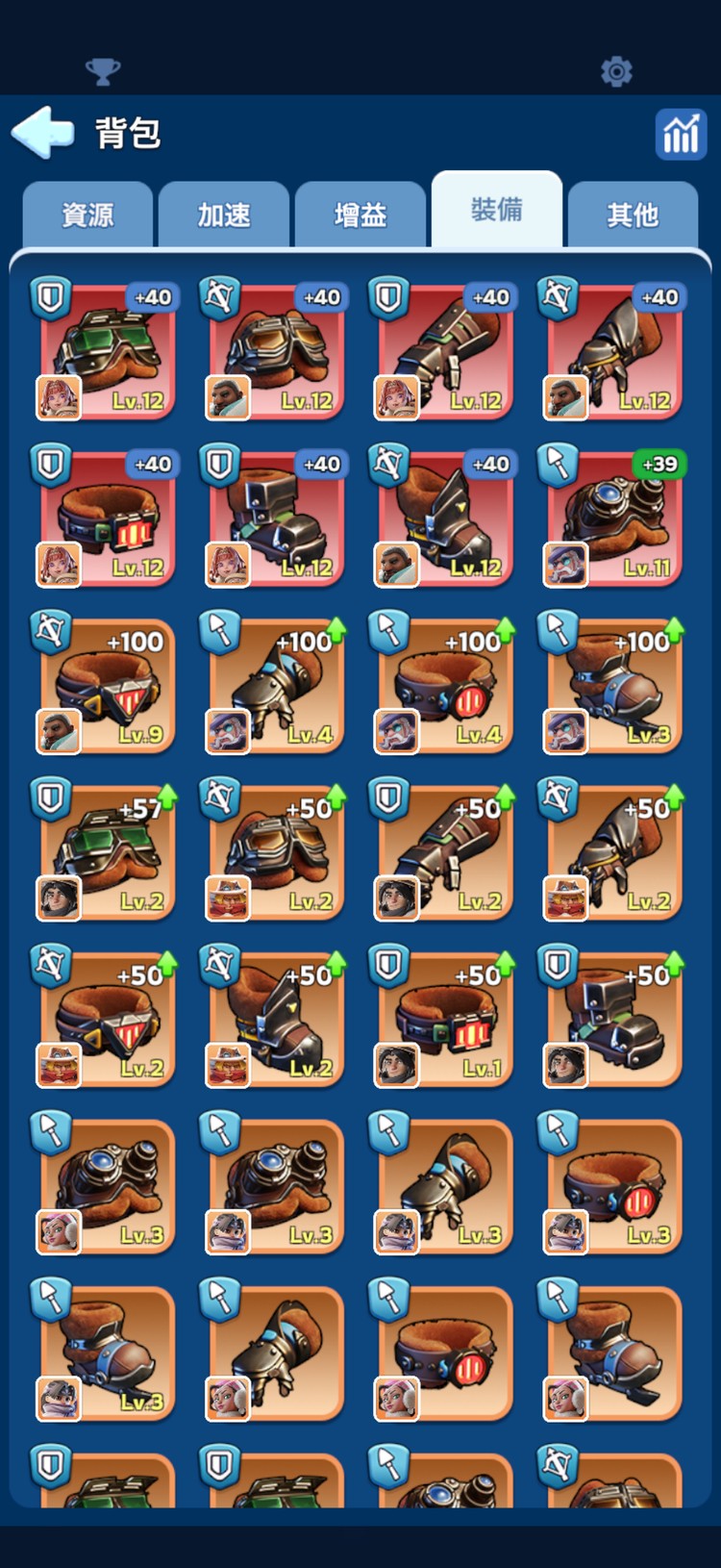The image size is (721, 1568).
Task: Select the 裝備 tab
Action: coord(497,211)
